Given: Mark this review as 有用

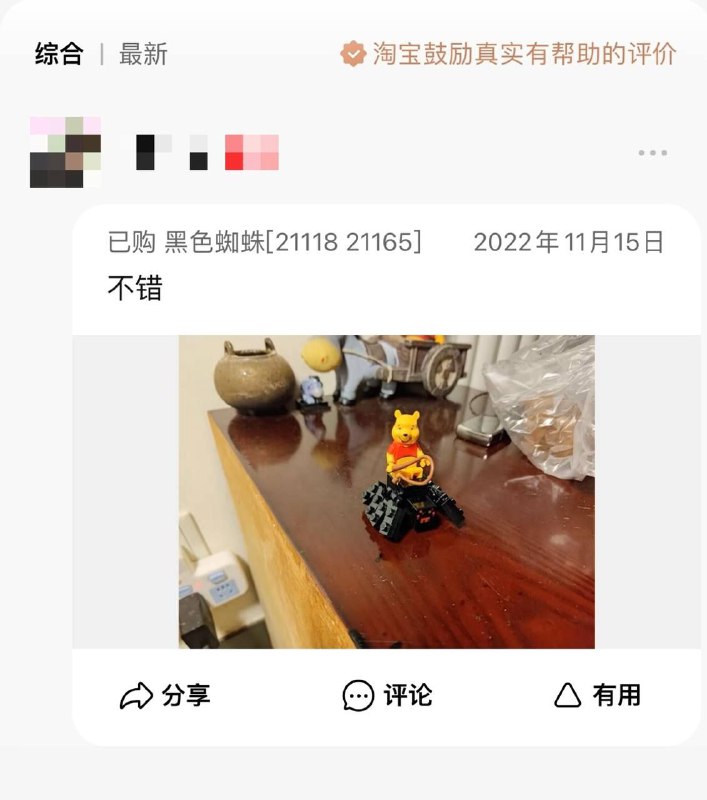Looking at the screenshot, I should [597, 695].
